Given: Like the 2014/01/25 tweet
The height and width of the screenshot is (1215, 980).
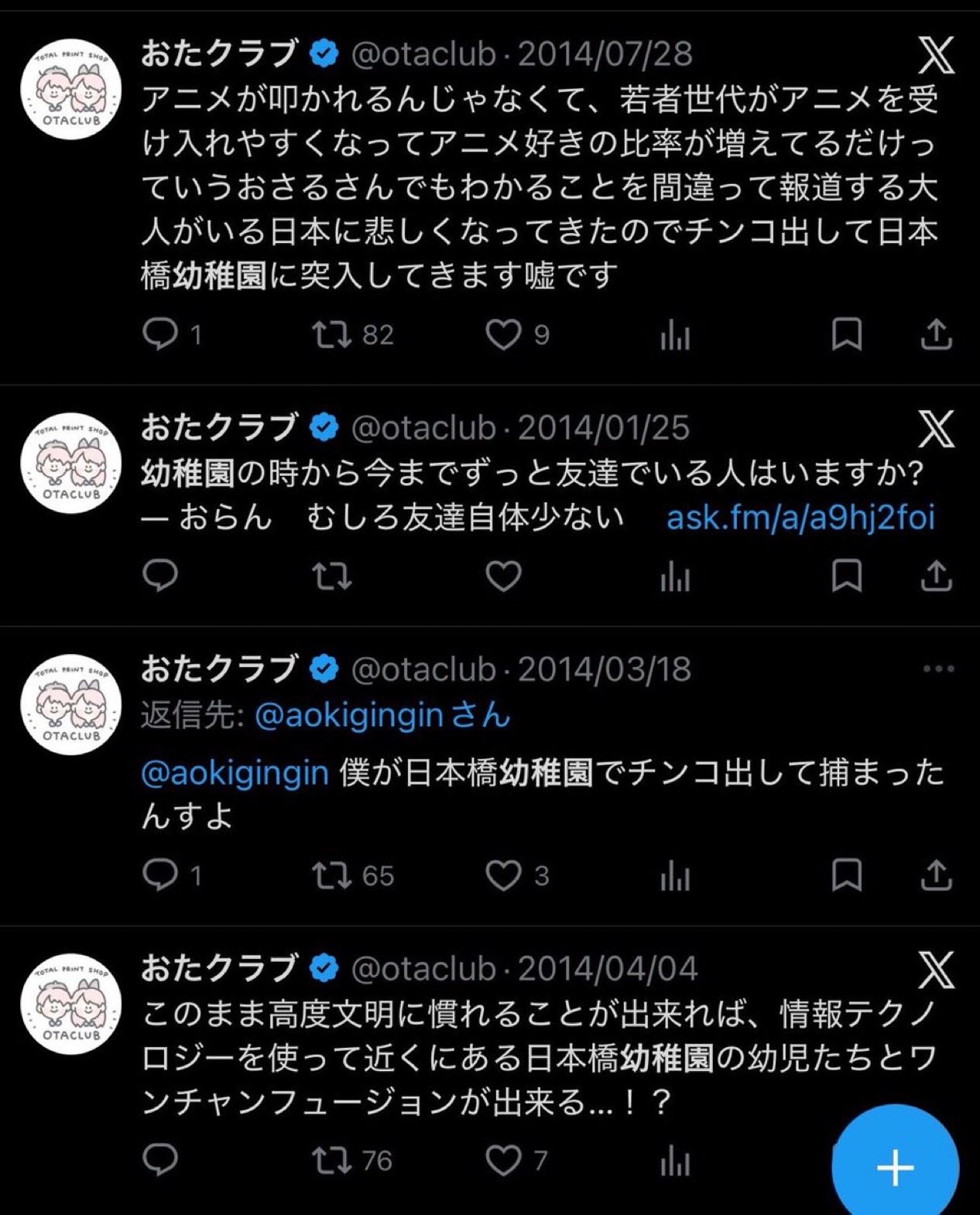Looking at the screenshot, I should tap(503, 577).
